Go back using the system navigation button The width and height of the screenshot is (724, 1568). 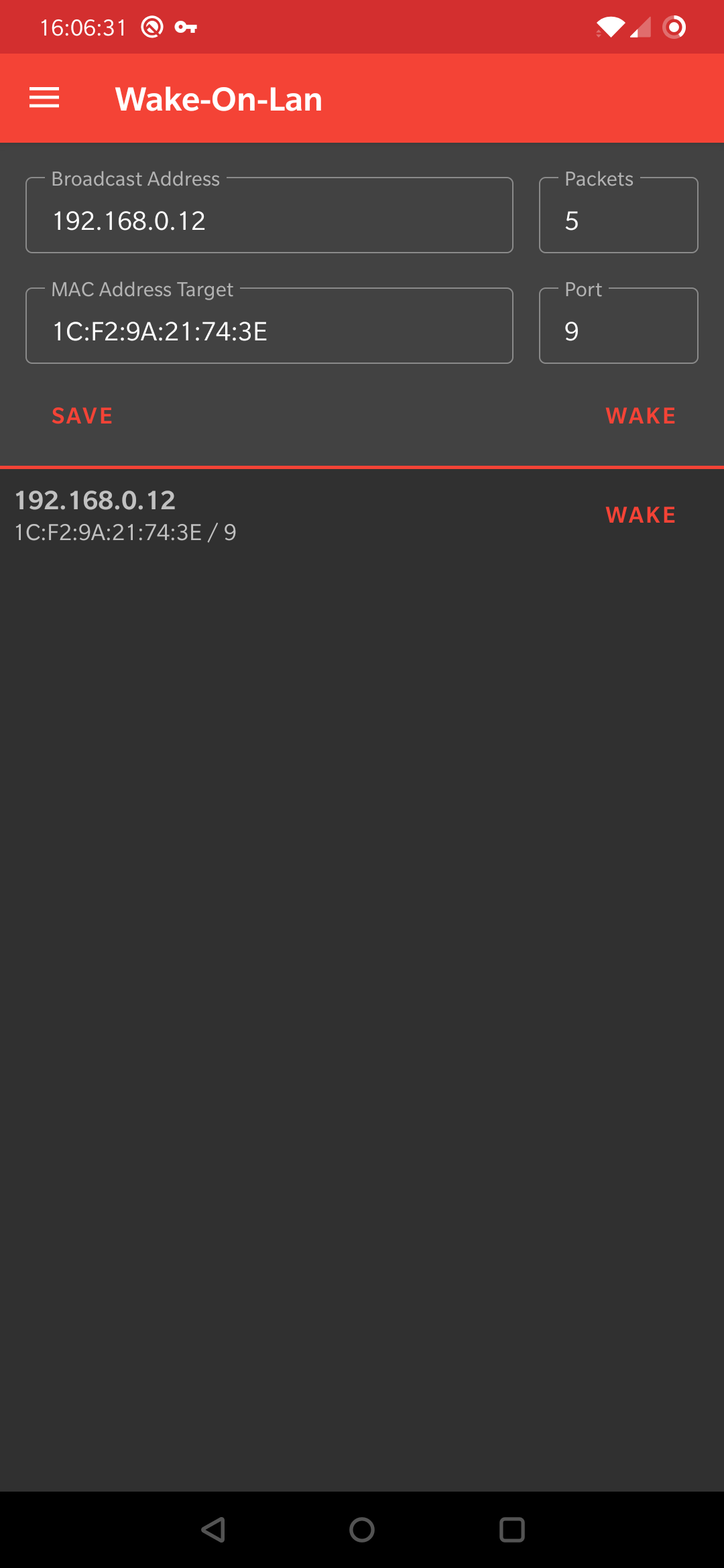click(x=213, y=1530)
